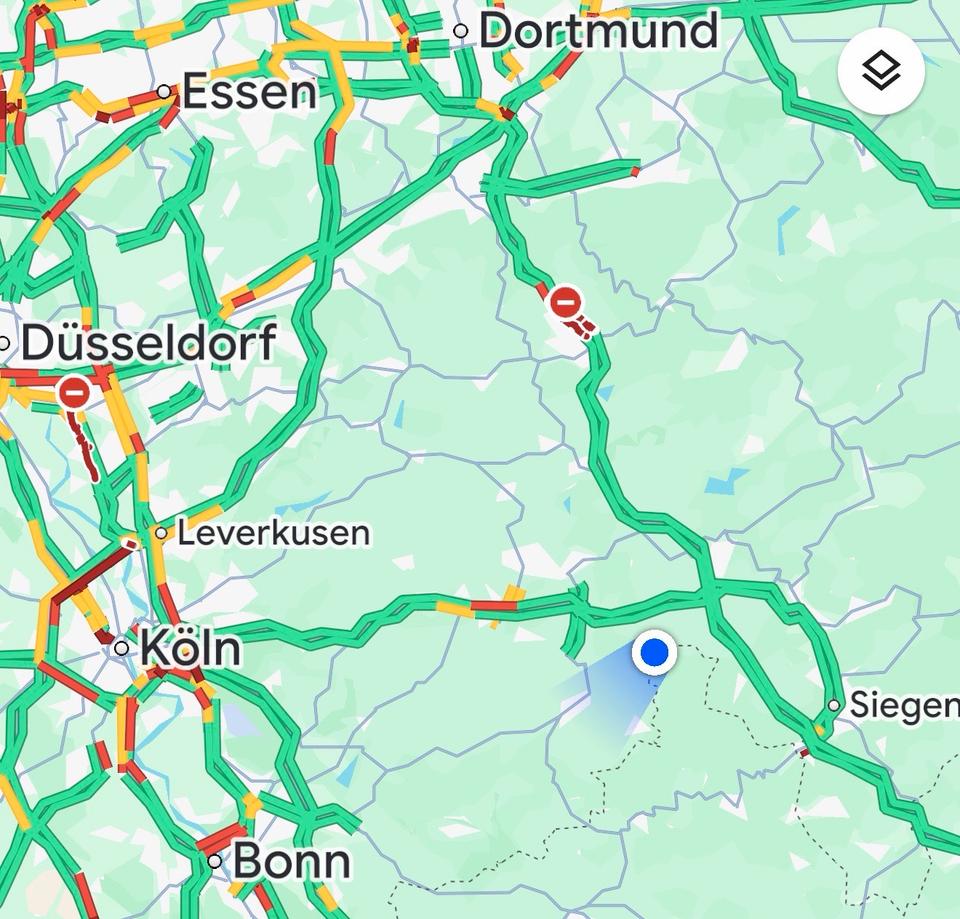Tap the blue current location dot
The width and height of the screenshot is (960, 919).
pyautogui.click(x=654, y=653)
